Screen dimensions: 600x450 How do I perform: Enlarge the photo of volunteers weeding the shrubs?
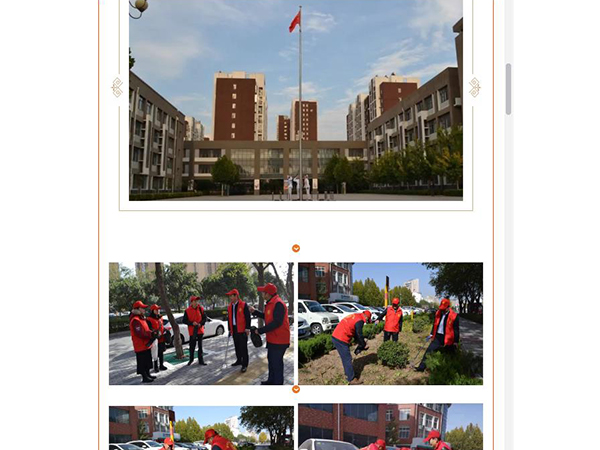coord(390,323)
